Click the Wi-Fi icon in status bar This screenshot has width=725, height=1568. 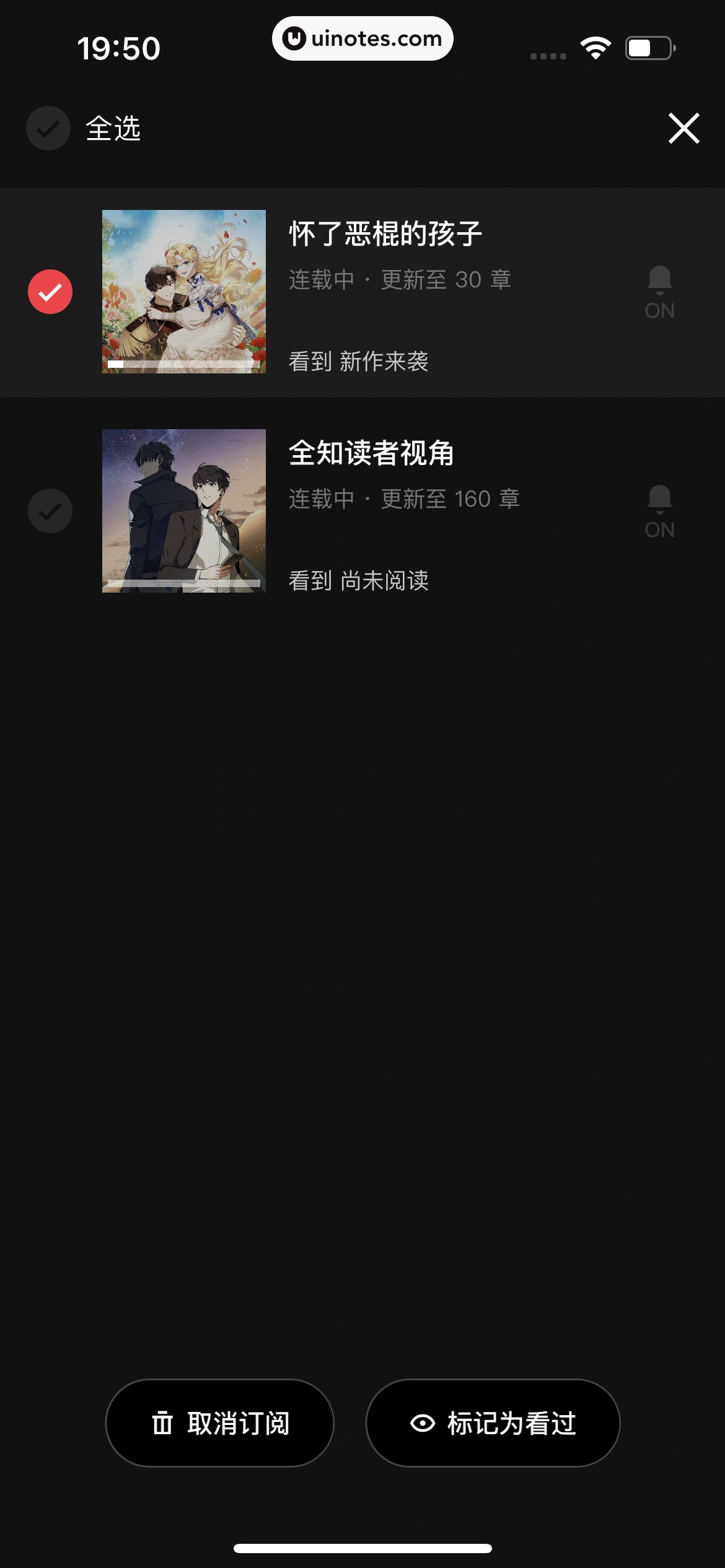click(x=594, y=46)
